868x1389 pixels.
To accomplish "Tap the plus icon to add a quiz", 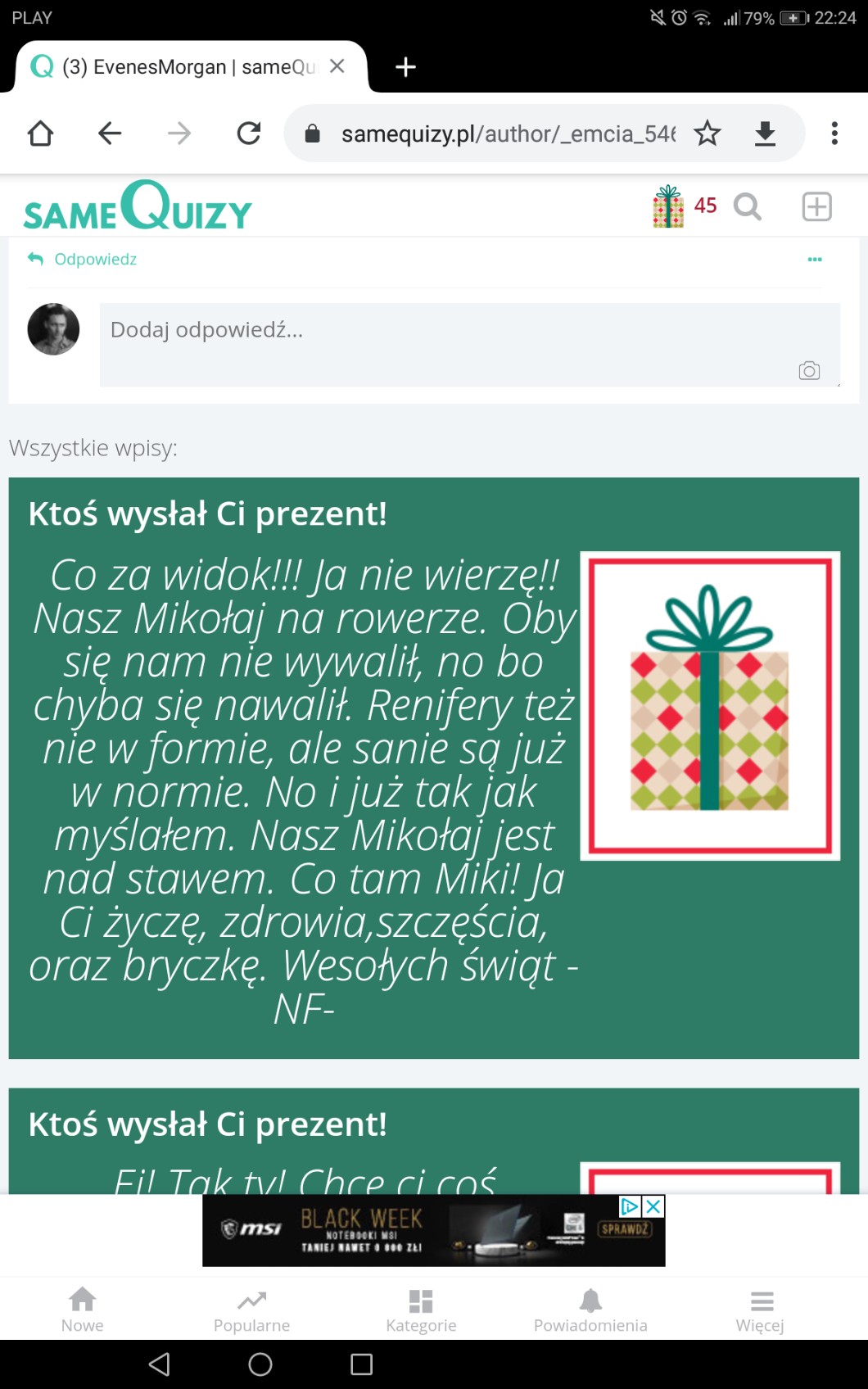I will [x=816, y=206].
